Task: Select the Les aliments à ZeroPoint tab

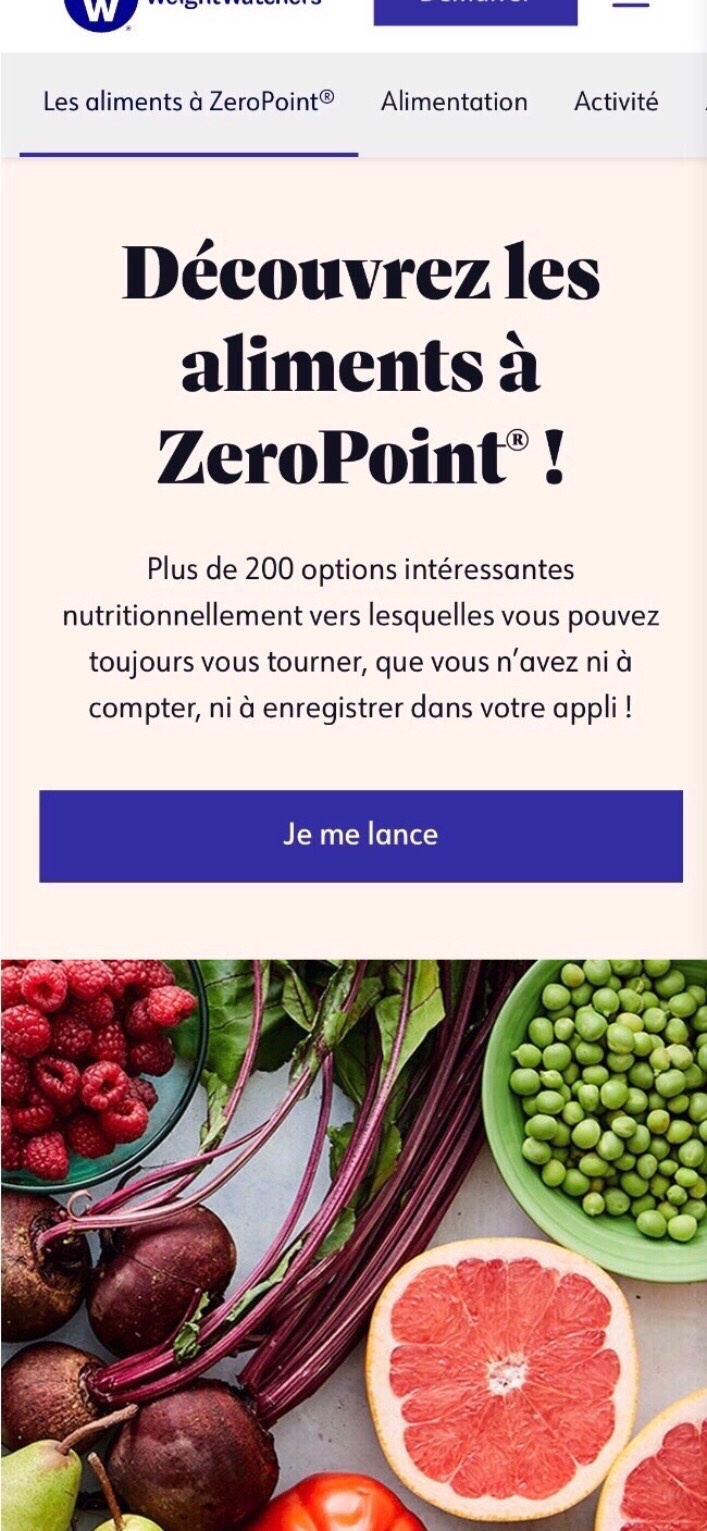Action: 188,102
